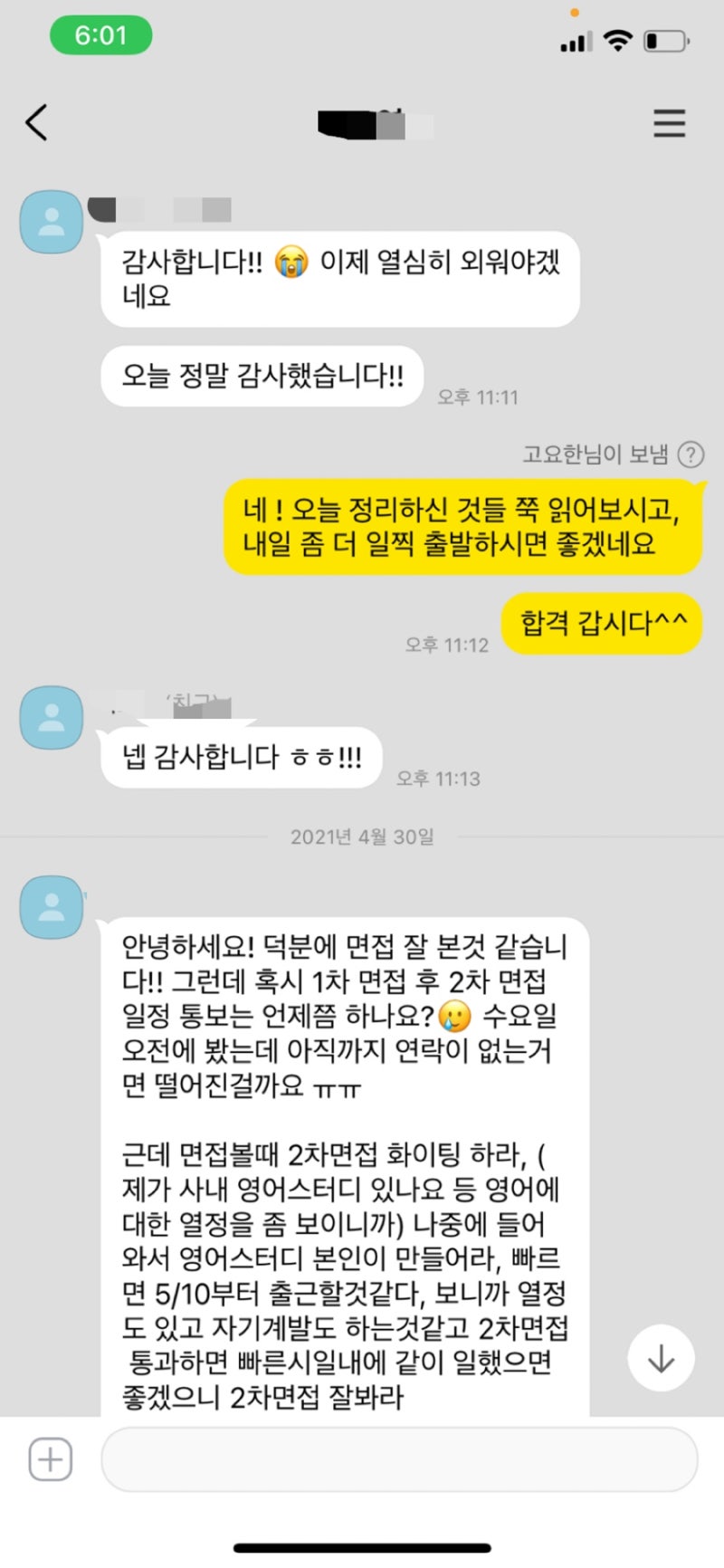Viewport: 724px width, 1568px height.
Task: Open profile avatar beside 안녕하세요! 덕분에 message
Action: pyautogui.click(x=52, y=906)
